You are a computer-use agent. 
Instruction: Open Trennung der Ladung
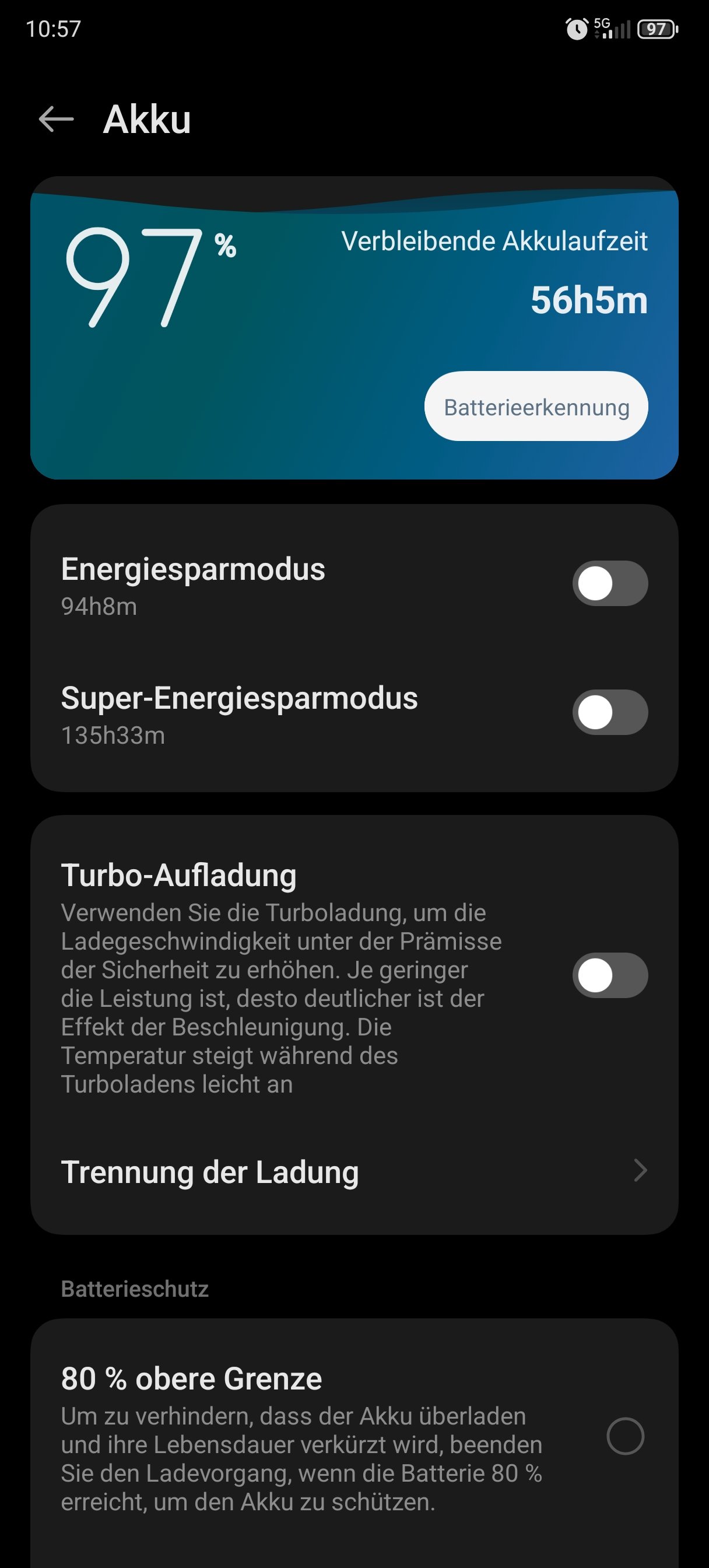pos(353,1172)
